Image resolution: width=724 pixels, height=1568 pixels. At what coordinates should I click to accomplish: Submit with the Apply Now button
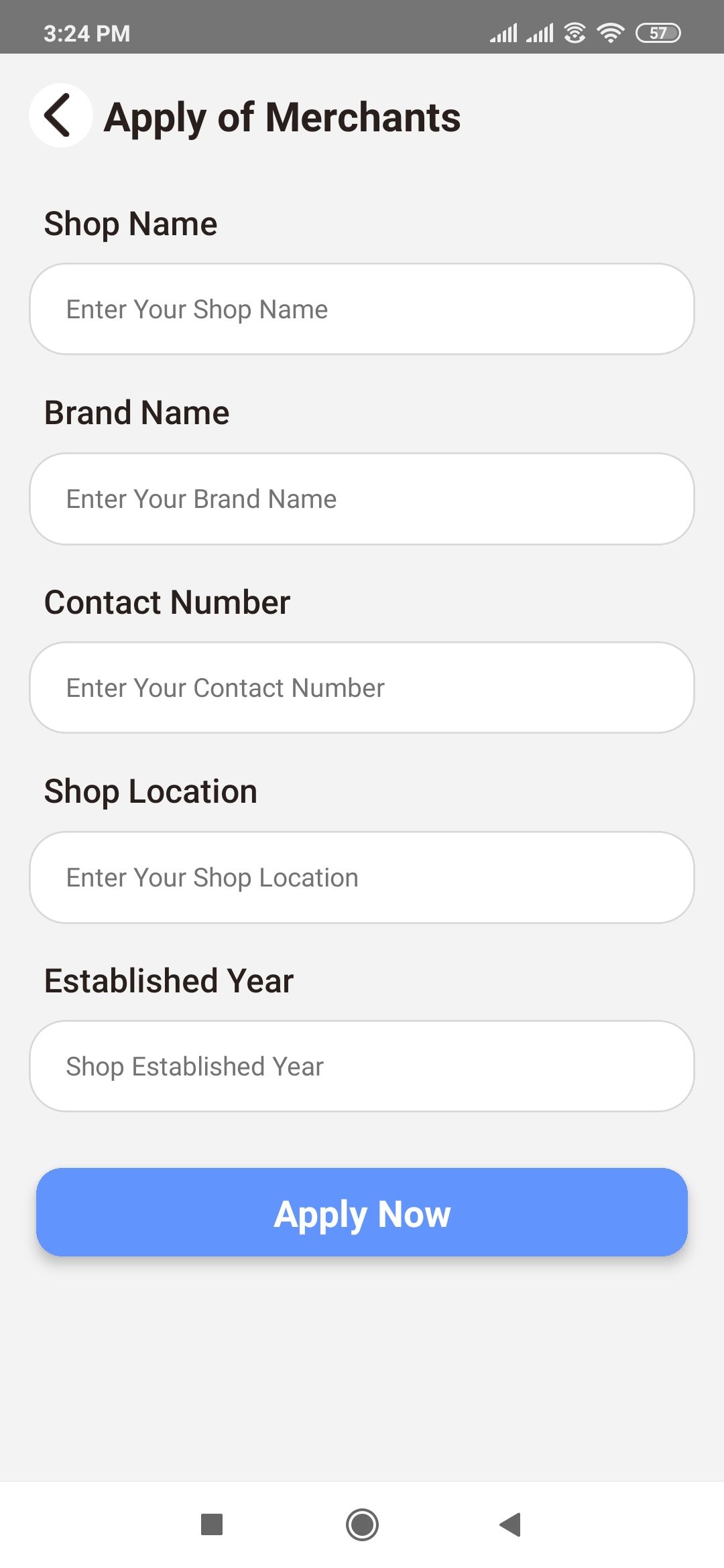click(362, 1212)
